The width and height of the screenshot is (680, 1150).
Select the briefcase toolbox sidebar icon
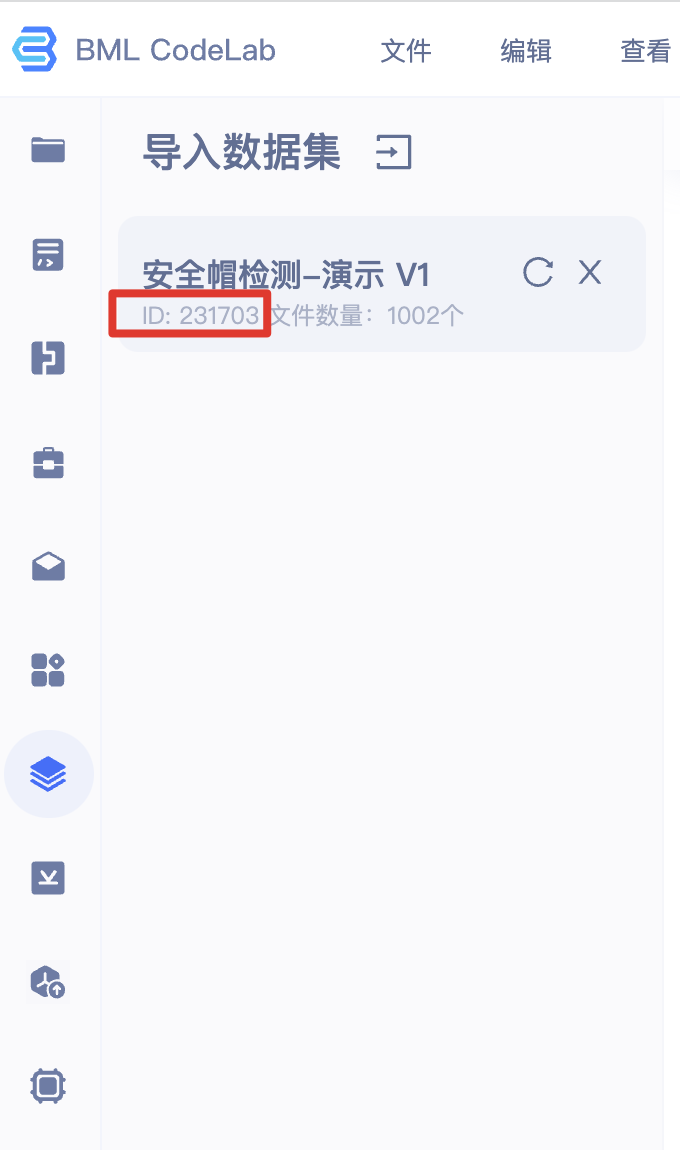click(48, 463)
